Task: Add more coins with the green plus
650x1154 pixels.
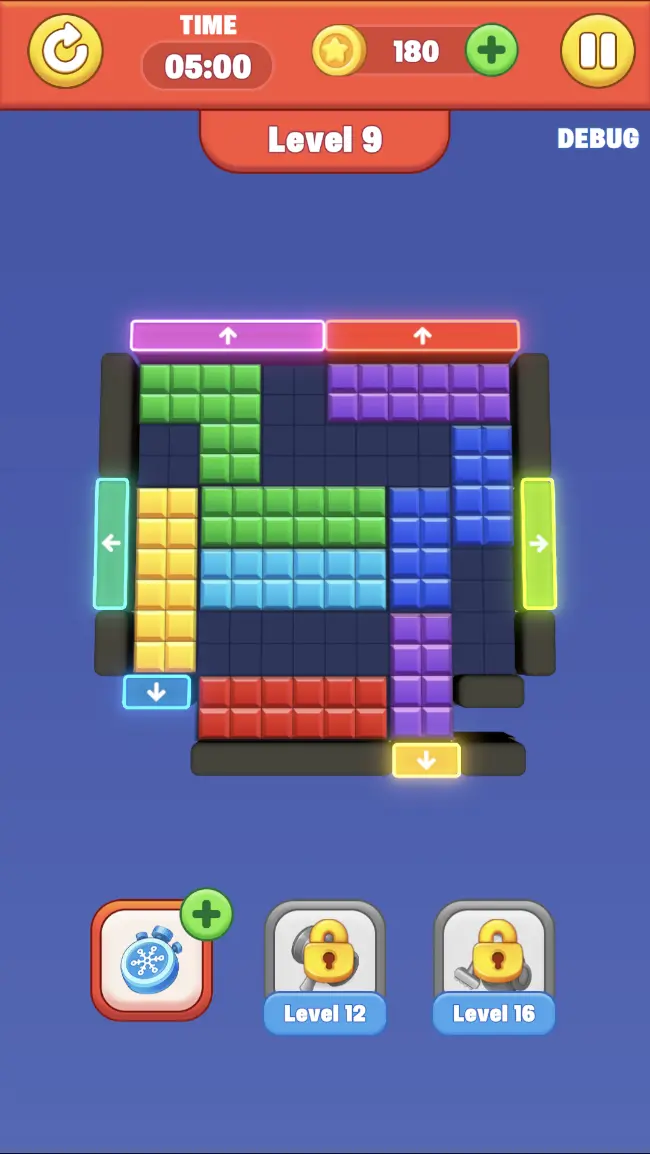Action: coord(491,50)
